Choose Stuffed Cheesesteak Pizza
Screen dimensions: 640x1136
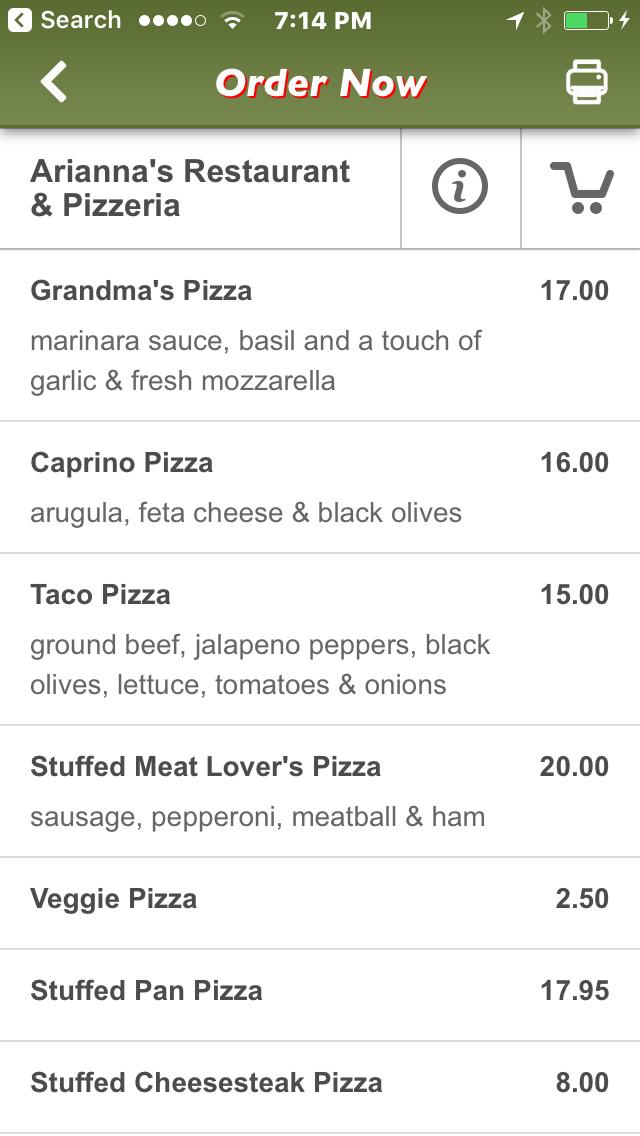point(320,1083)
